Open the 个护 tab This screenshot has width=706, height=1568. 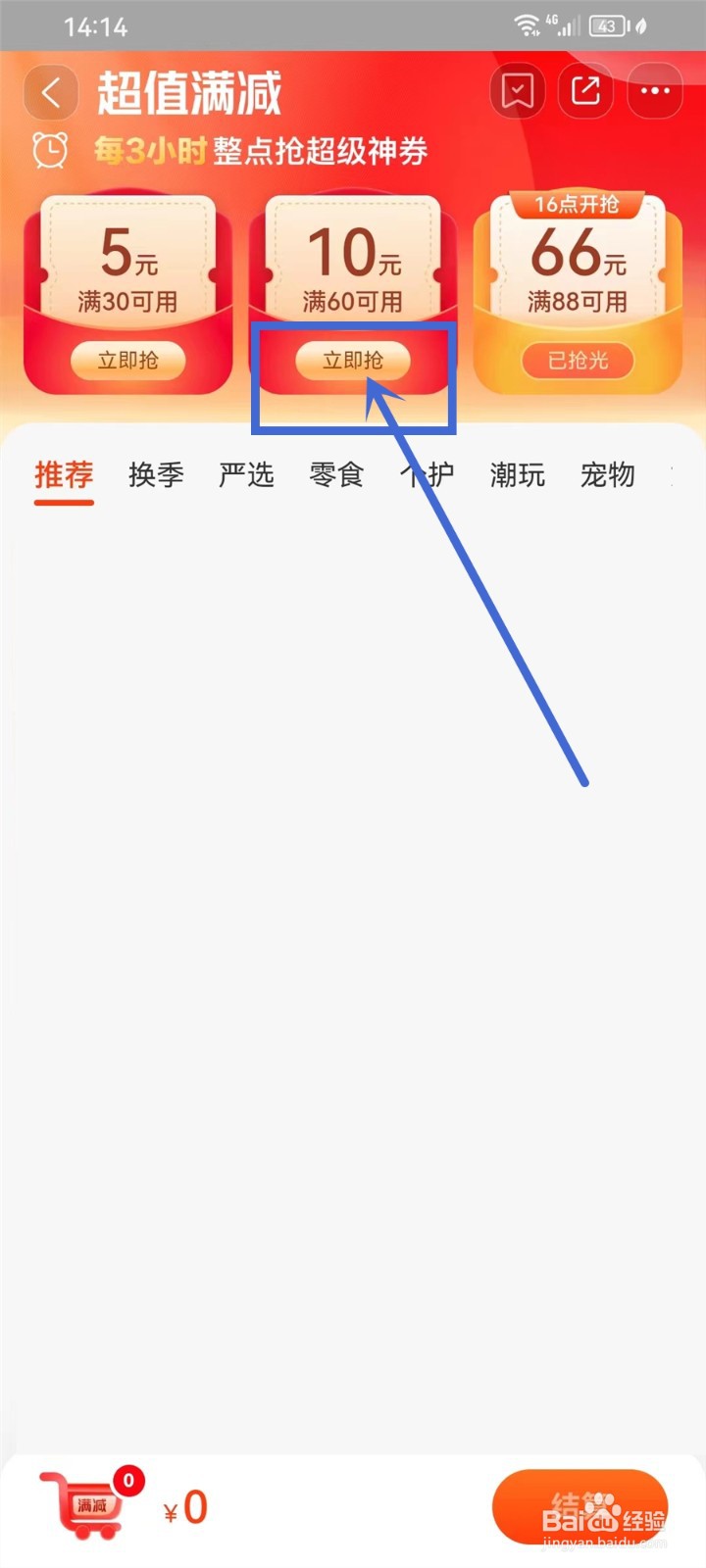427,475
